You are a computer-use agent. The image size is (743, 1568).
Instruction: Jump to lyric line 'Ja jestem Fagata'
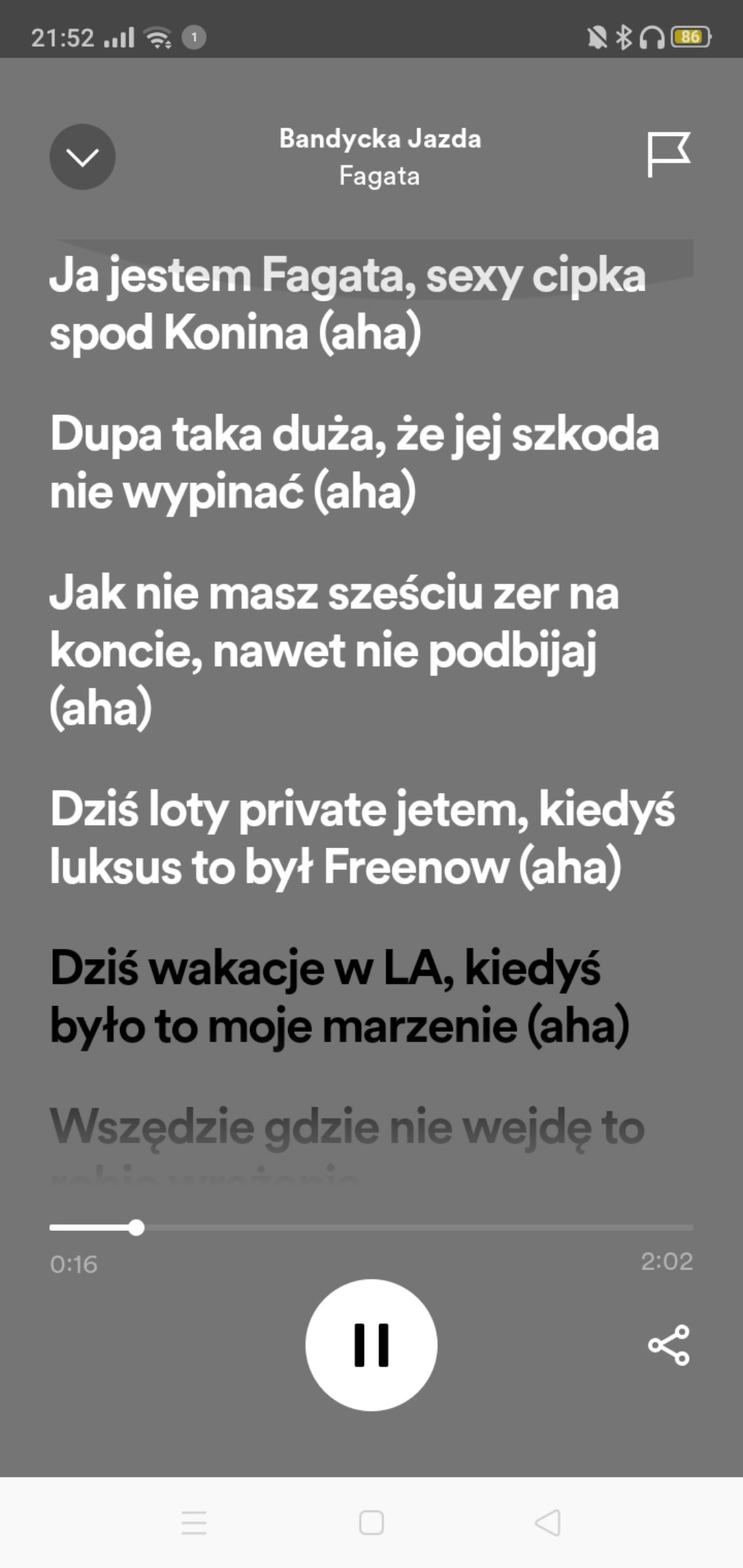tap(347, 303)
